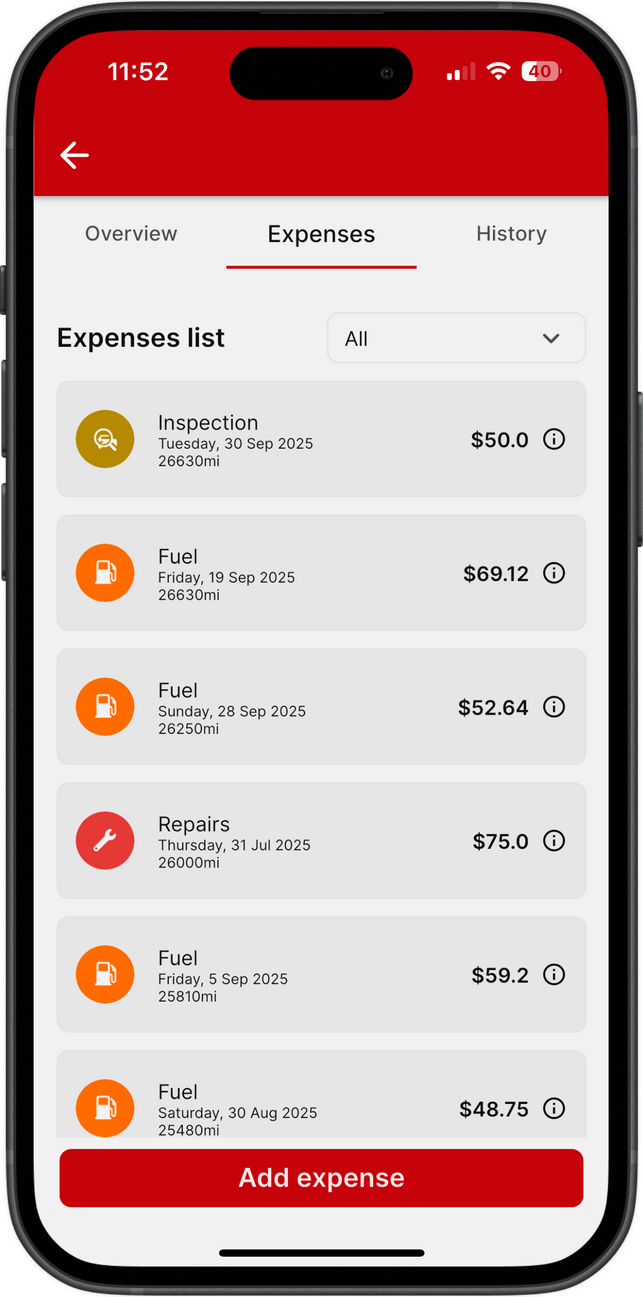Tap info icon next to $52.64
This screenshot has height=1297, width=643.
(x=554, y=707)
